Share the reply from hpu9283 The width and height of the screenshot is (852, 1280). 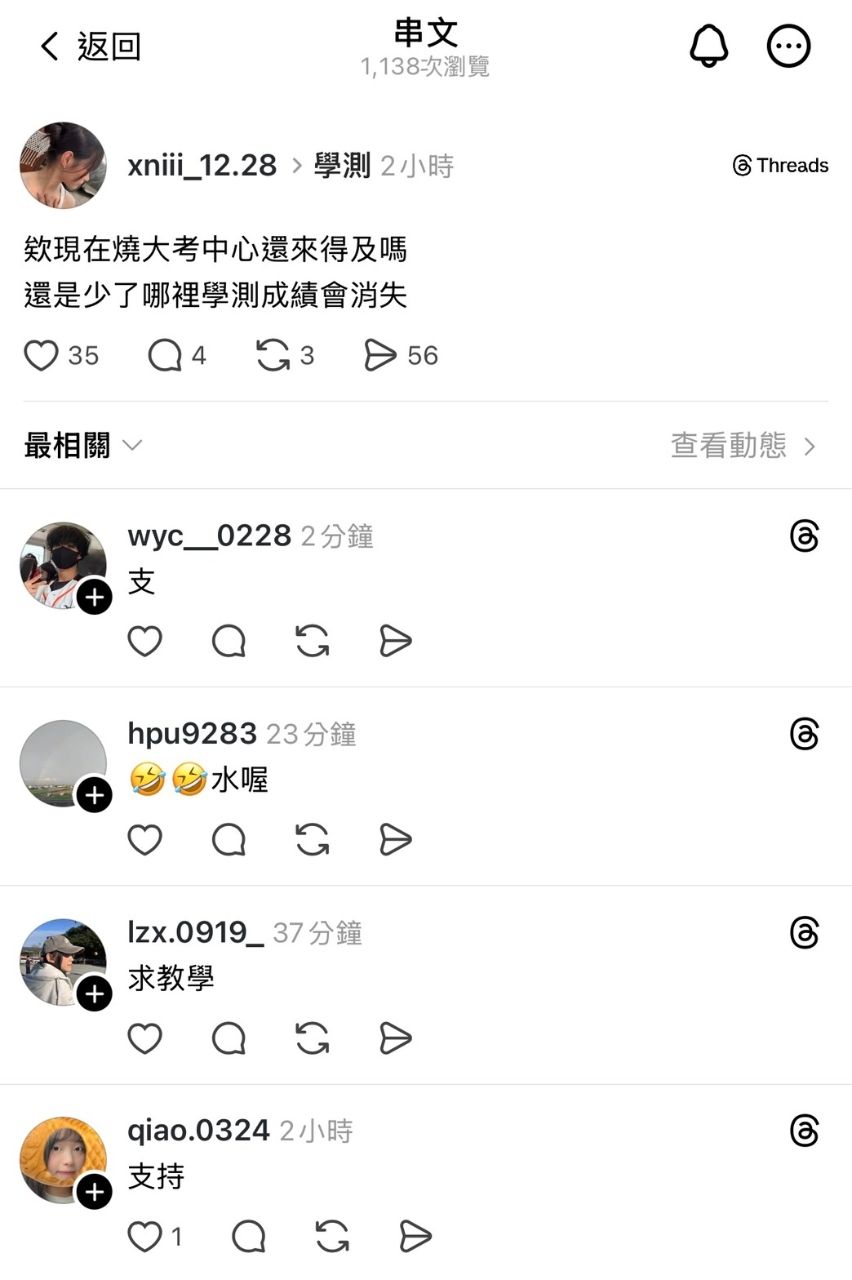point(396,840)
